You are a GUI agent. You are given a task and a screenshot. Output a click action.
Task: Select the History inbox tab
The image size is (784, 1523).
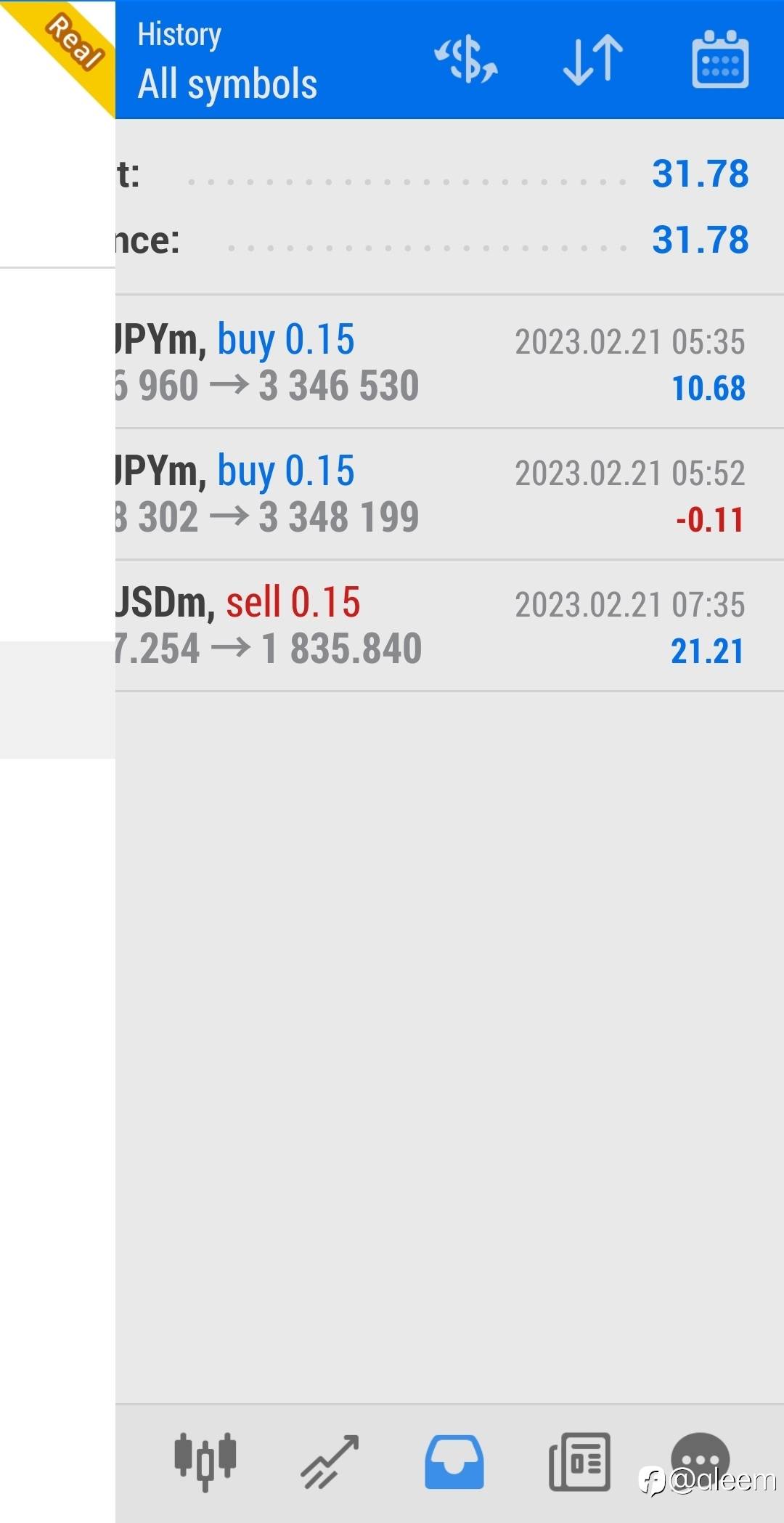454,1461
